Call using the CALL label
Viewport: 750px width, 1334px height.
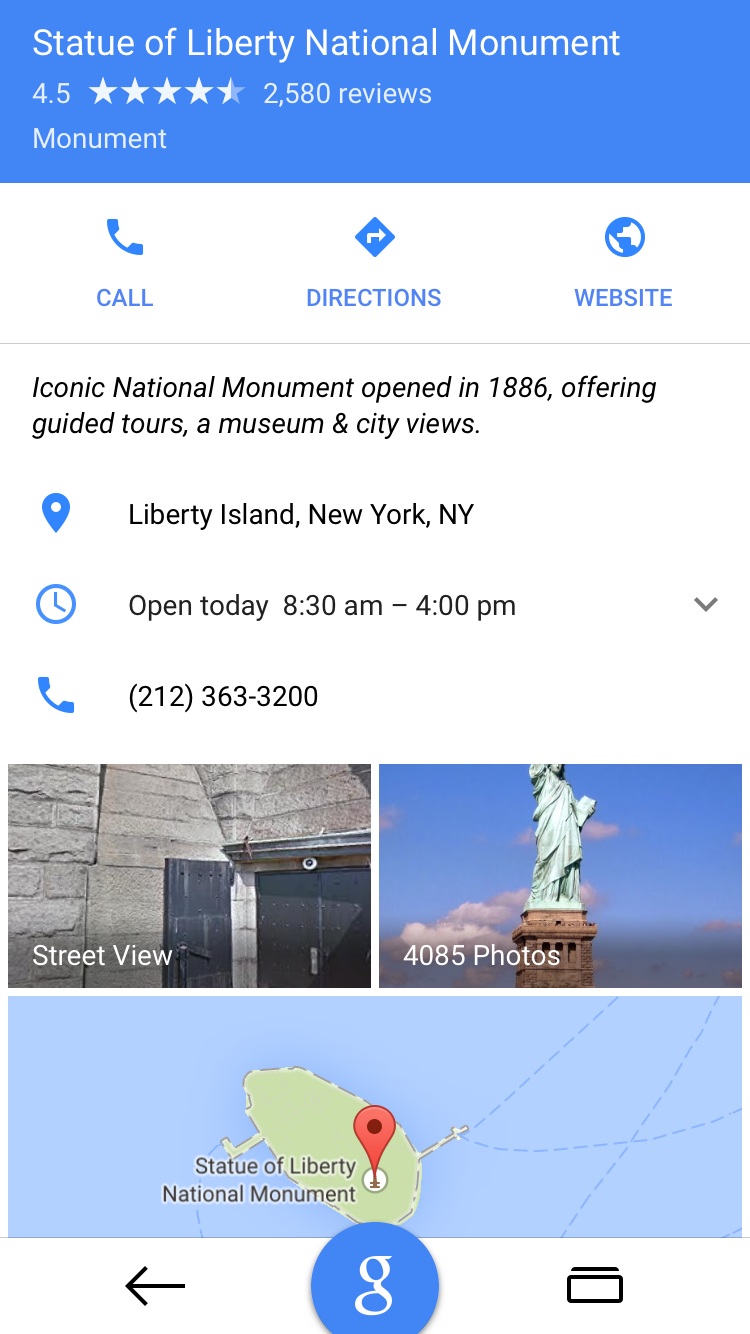(124, 297)
